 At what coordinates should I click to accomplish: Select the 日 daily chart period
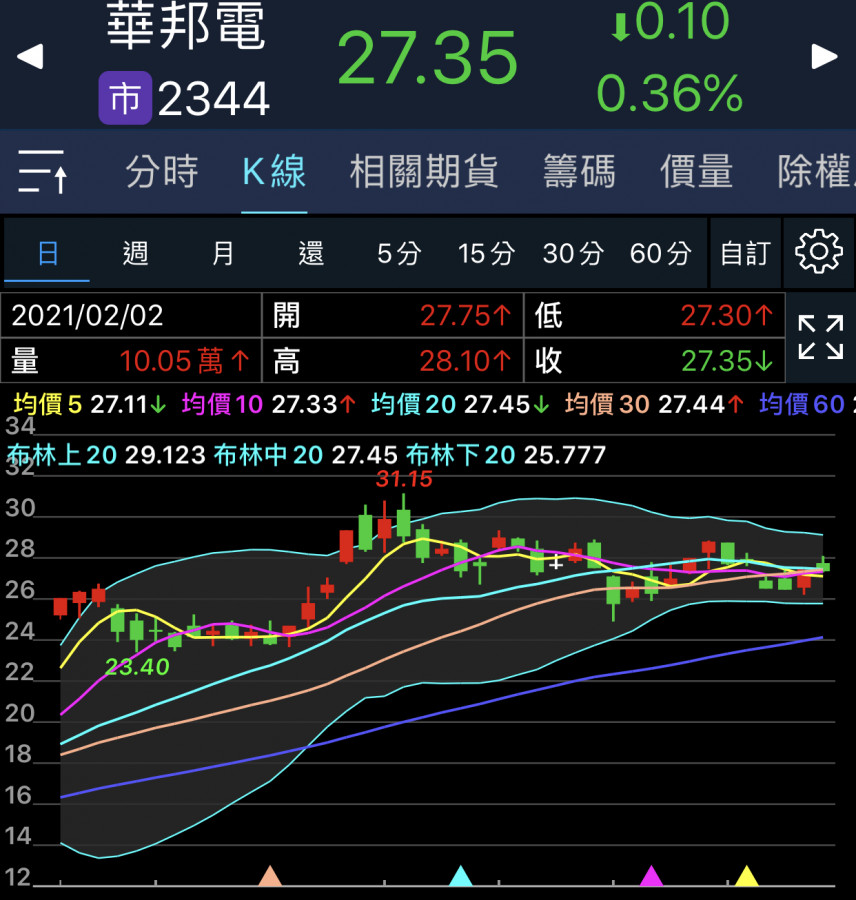[48, 254]
